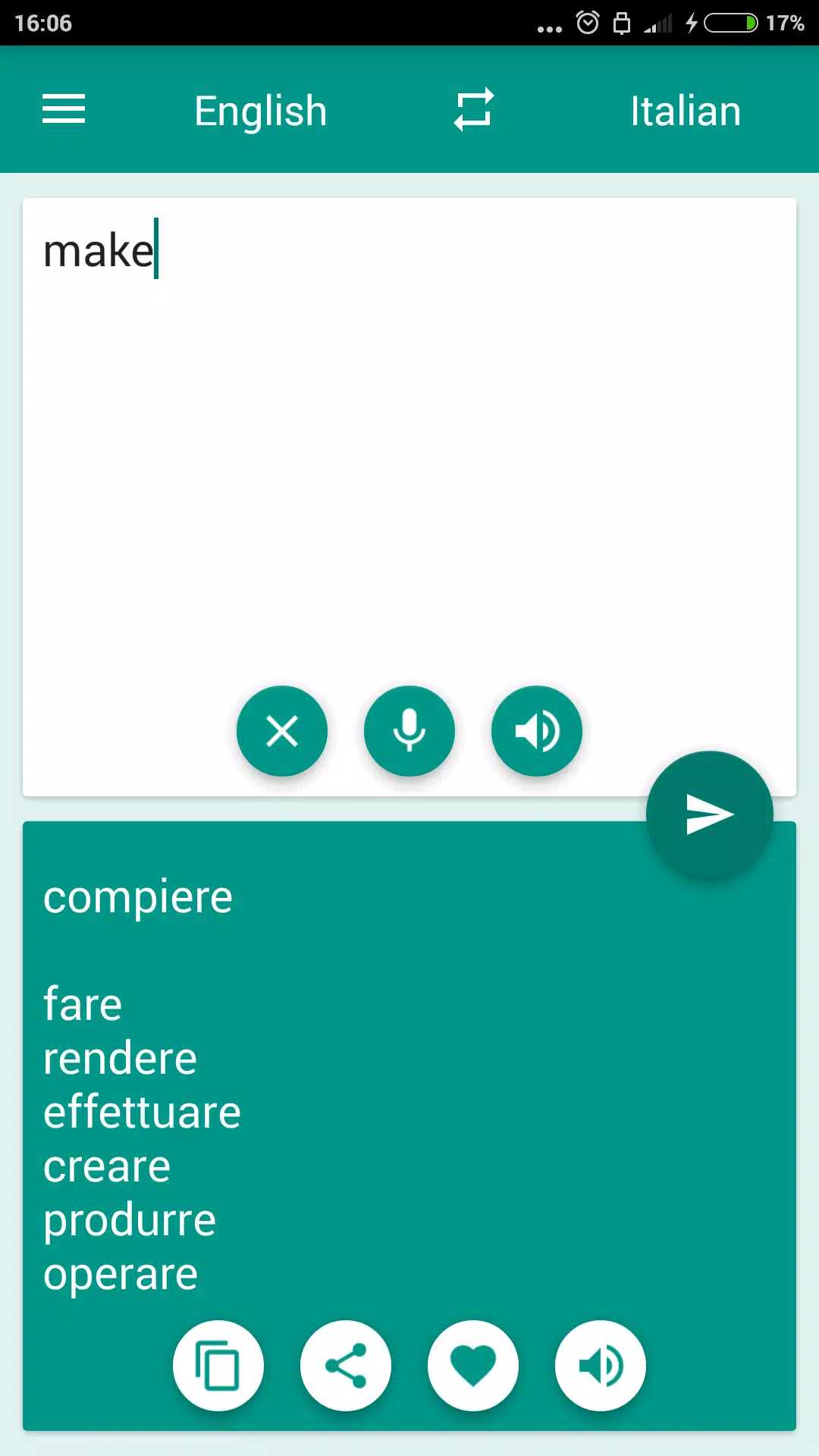Screen dimensions: 819x1456
Task: Change the target language Italian
Action: 686,111
